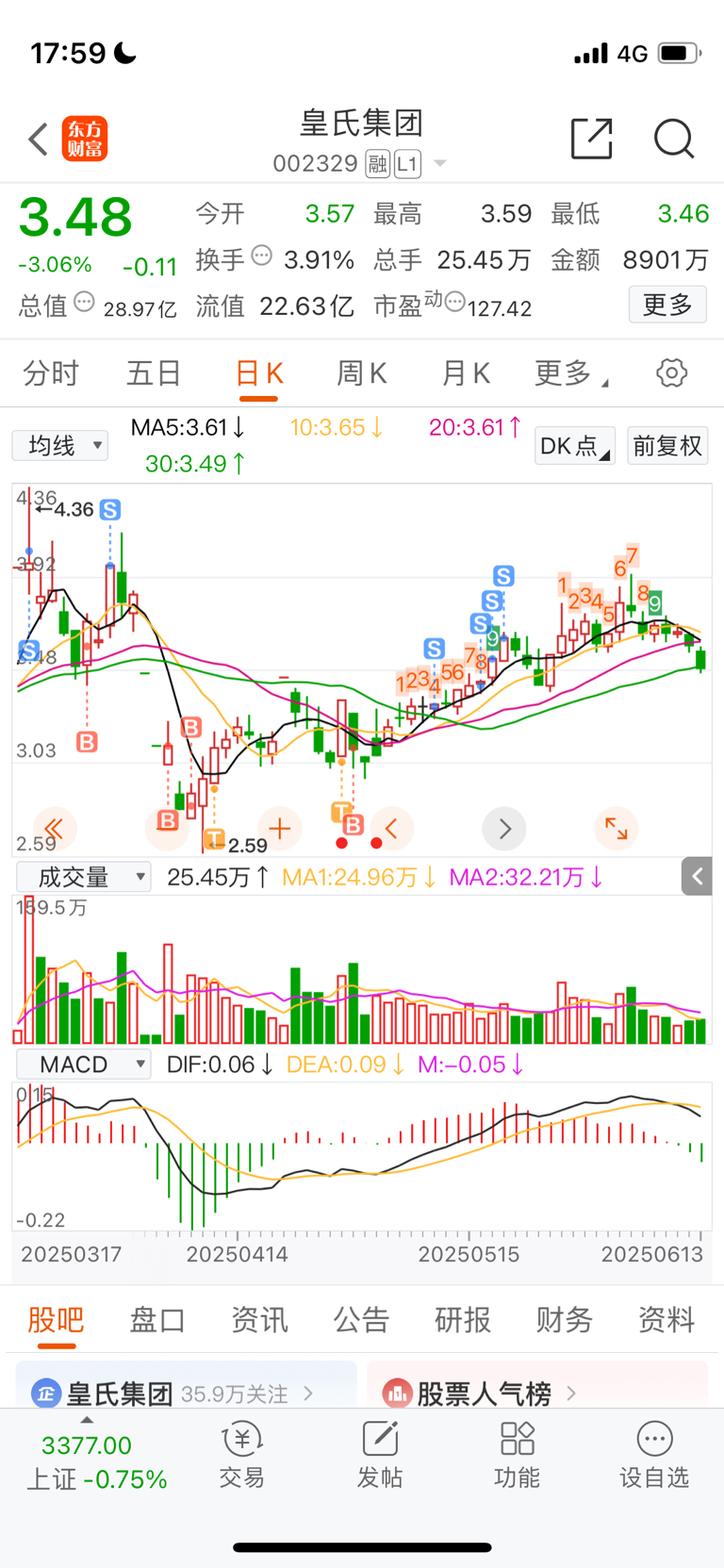Switch to 盘口 tab
This screenshot has width=724, height=1568.
point(157,1319)
